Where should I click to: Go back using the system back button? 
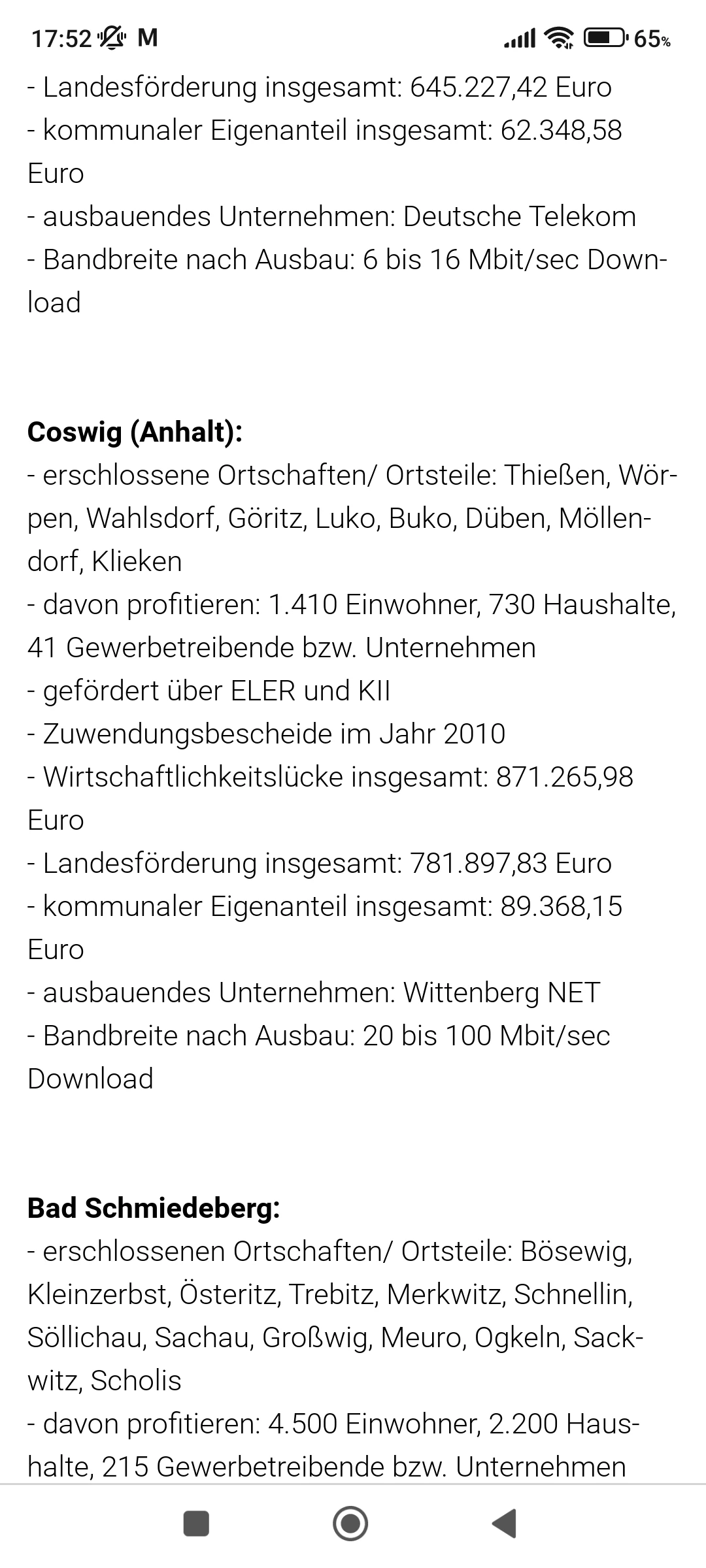pyautogui.click(x=505, y=1524)
